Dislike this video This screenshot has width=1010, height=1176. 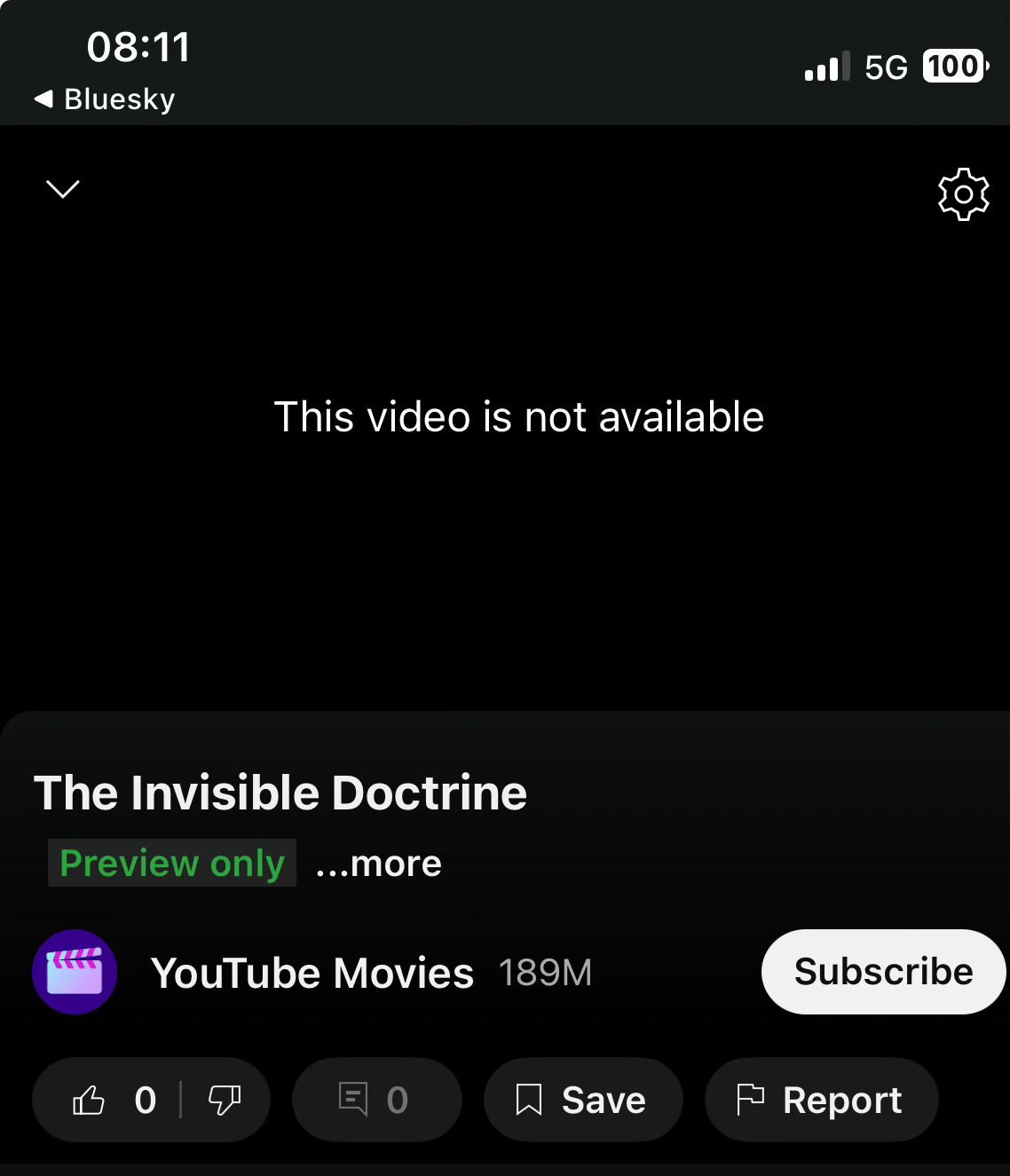pos(225,1101)
